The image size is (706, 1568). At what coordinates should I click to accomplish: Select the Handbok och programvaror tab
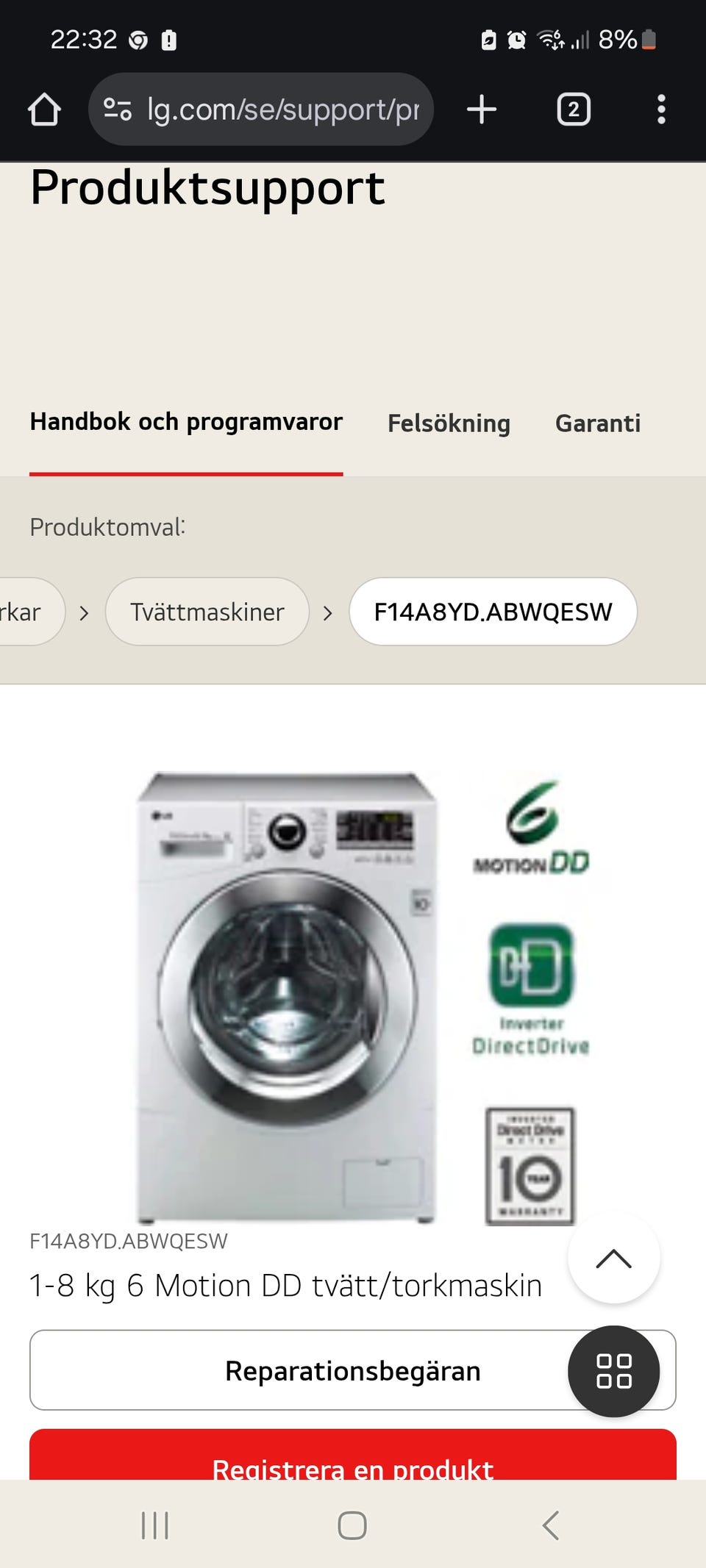pyautogui.click(x=186, y=423)
